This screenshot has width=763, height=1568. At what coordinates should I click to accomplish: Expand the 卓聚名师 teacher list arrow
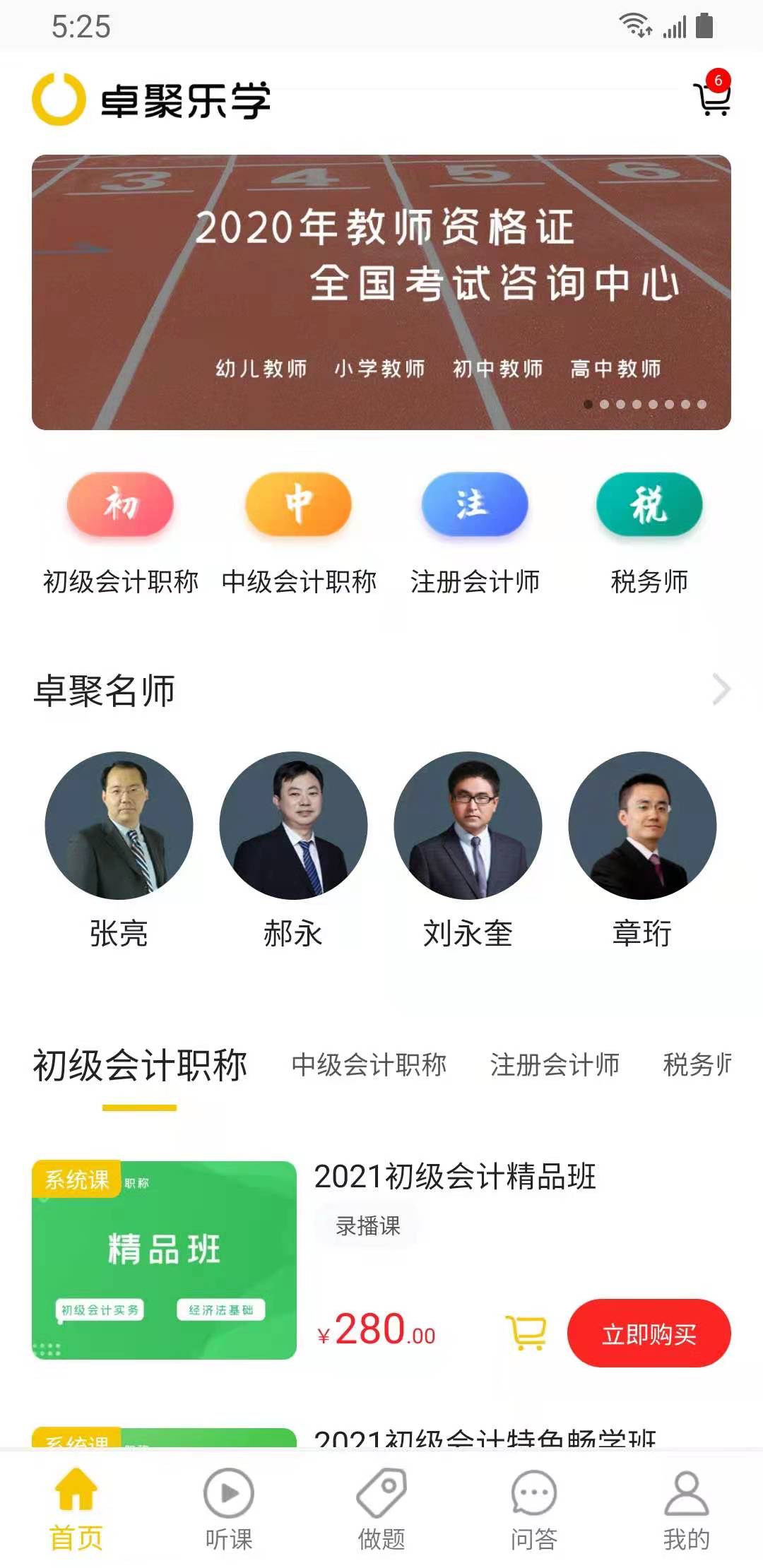click(721, 689)
